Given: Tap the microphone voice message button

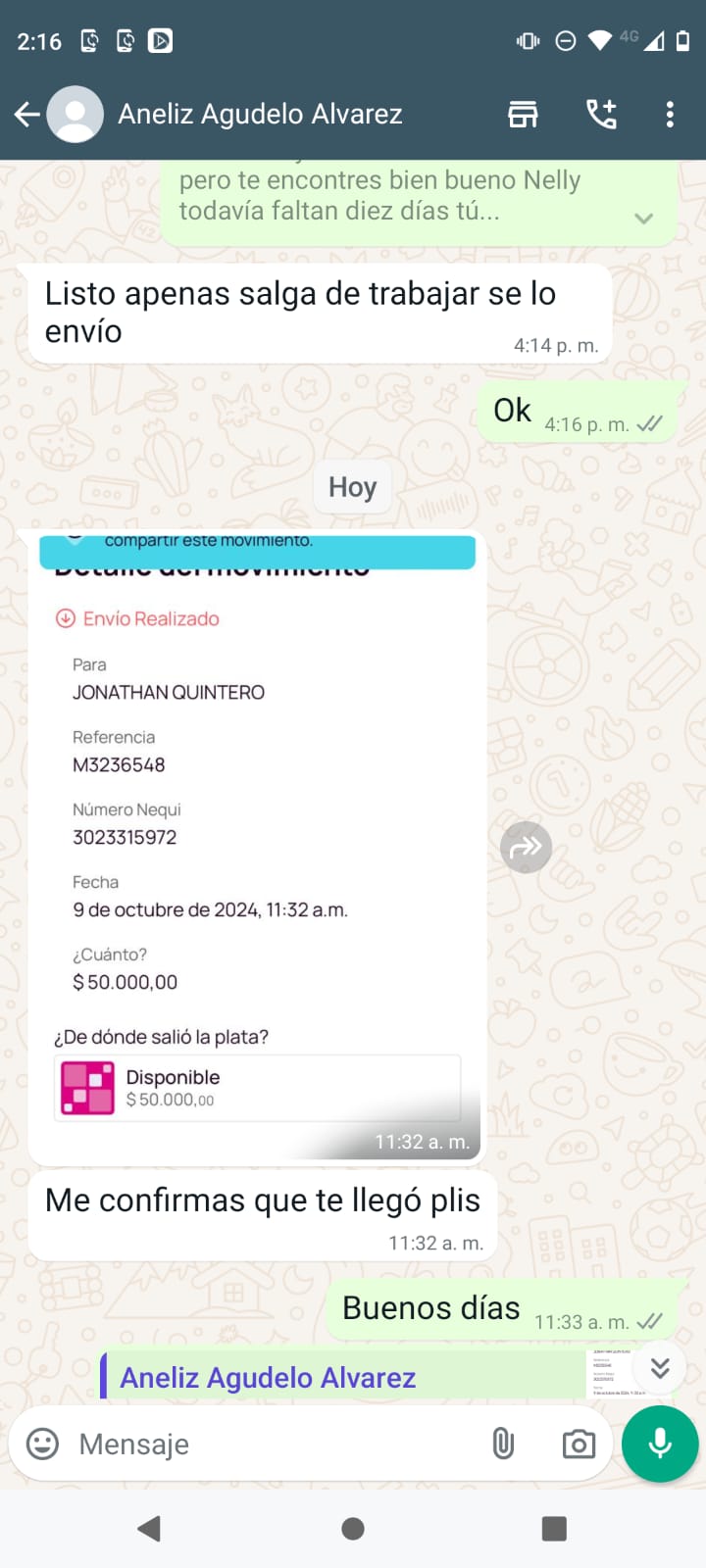Looking at the screenshot, I should click(660, 1444).
